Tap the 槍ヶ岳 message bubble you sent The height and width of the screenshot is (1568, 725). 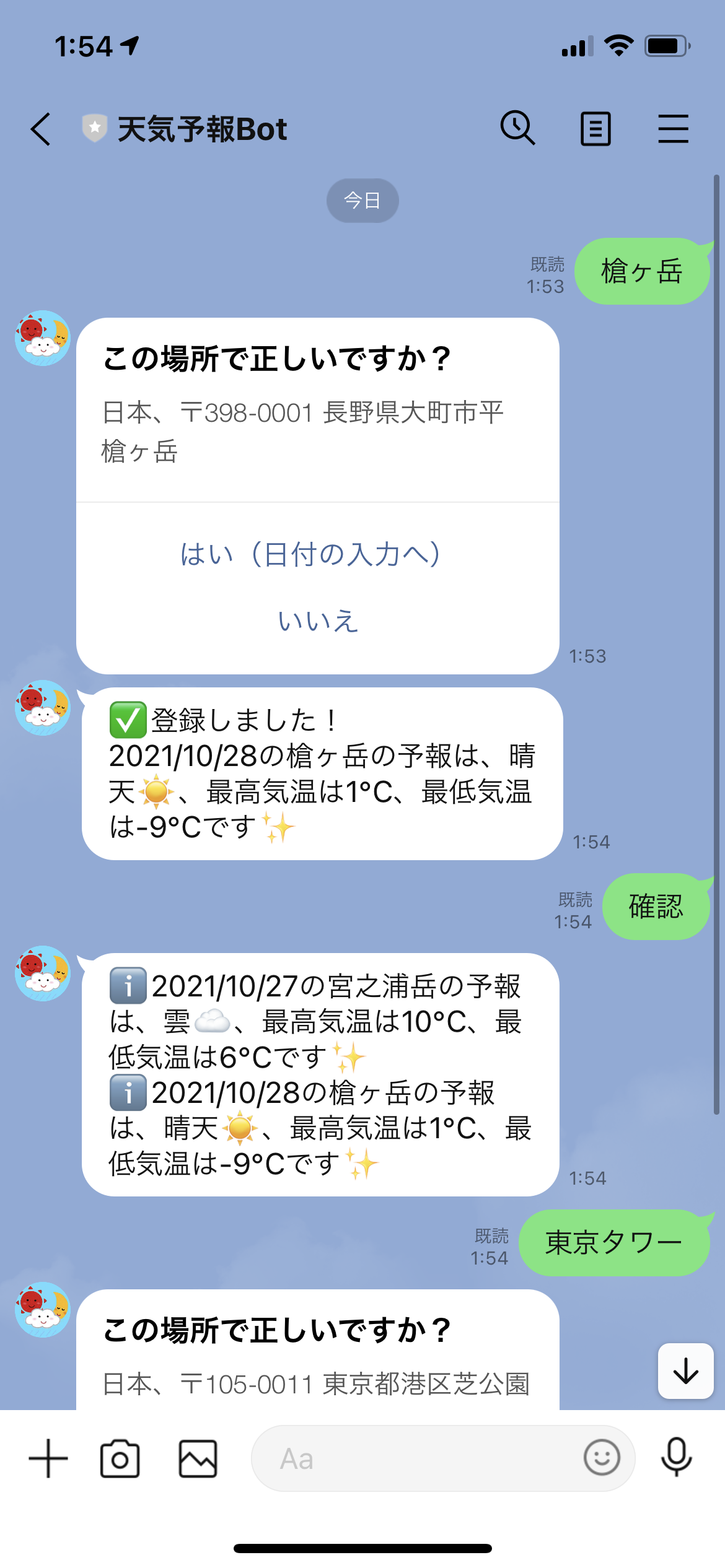click(x=641, y=269)
